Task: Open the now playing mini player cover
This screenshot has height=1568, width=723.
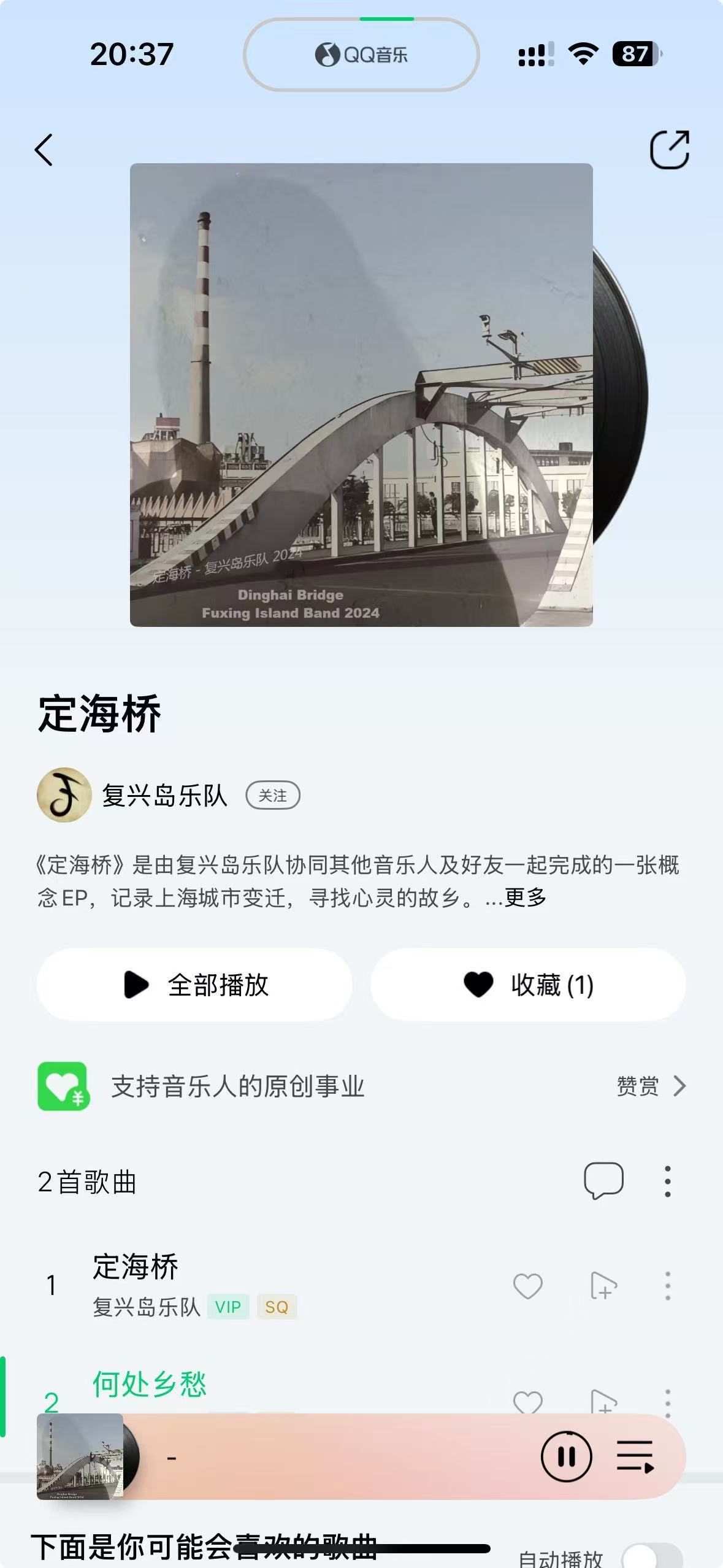Action: coord(81,1456)
